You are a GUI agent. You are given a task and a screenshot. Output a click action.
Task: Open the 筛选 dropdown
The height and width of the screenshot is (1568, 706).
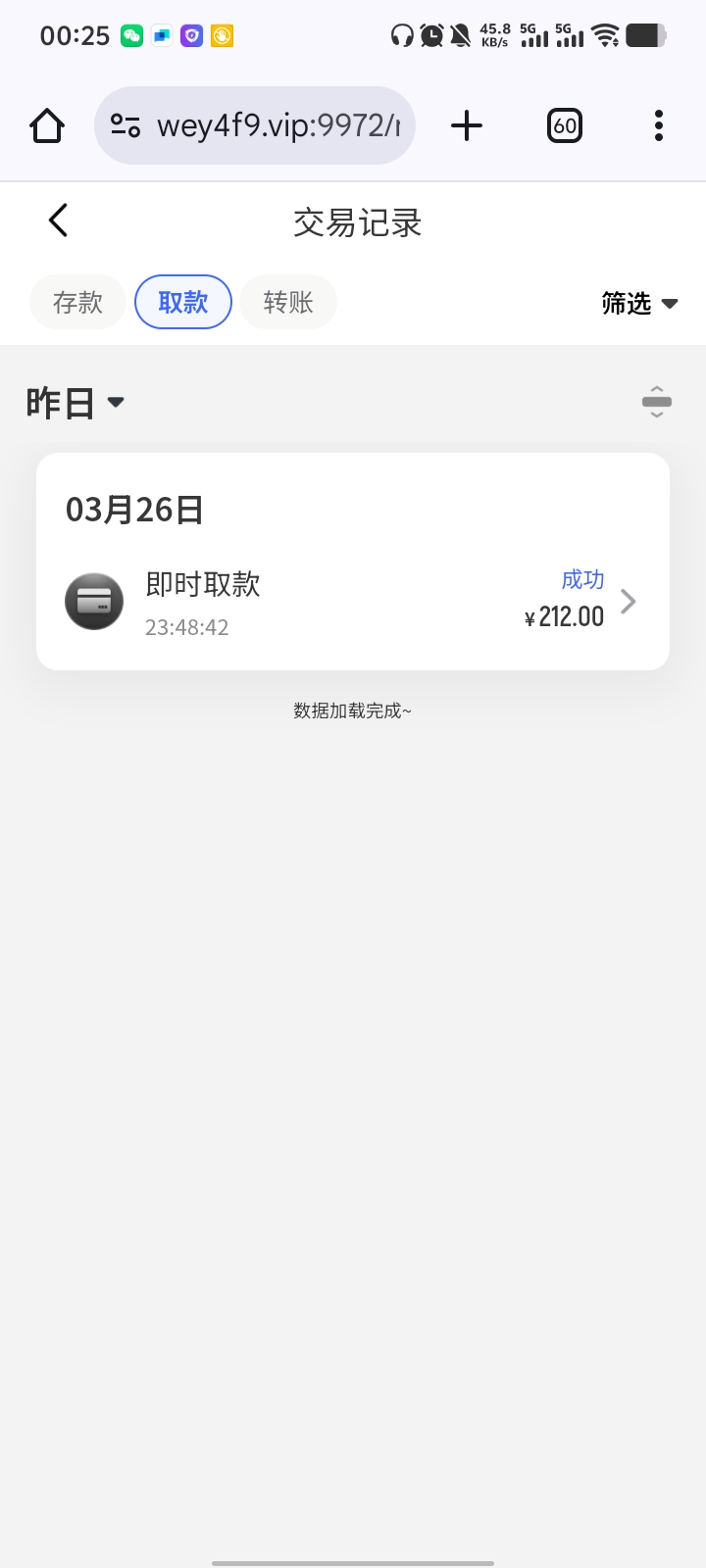click(638, 304)
